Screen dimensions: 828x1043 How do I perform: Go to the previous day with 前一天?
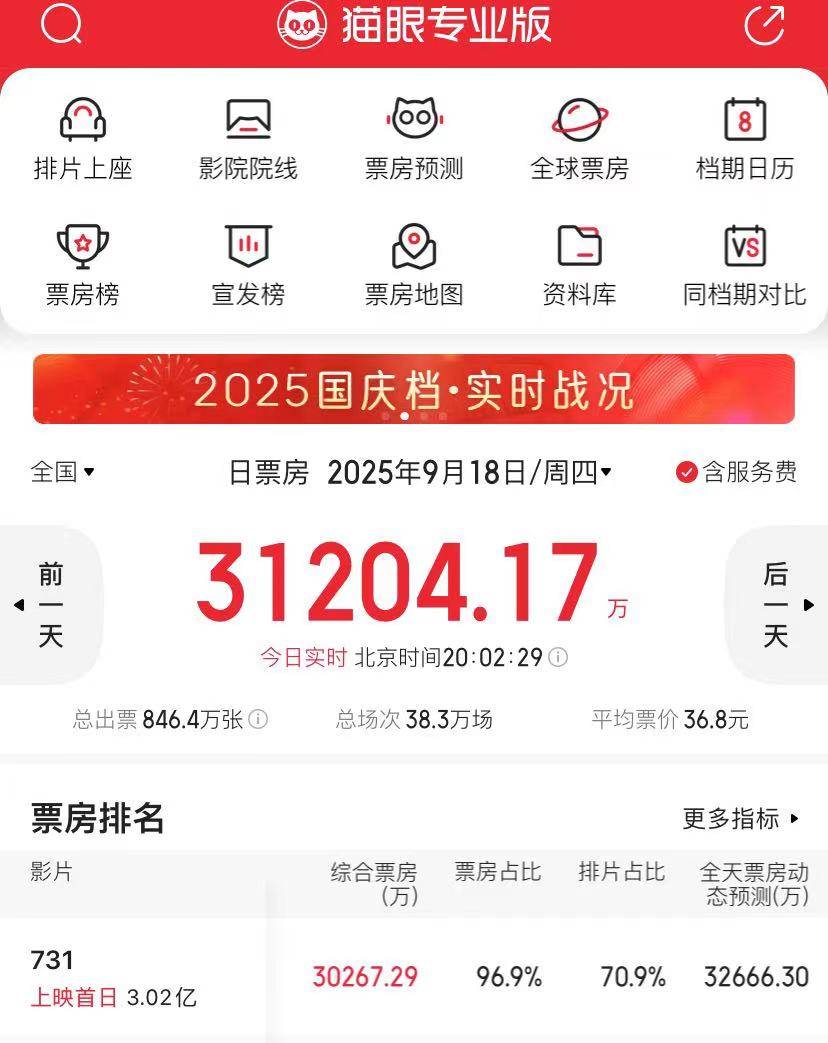[50, 605]
